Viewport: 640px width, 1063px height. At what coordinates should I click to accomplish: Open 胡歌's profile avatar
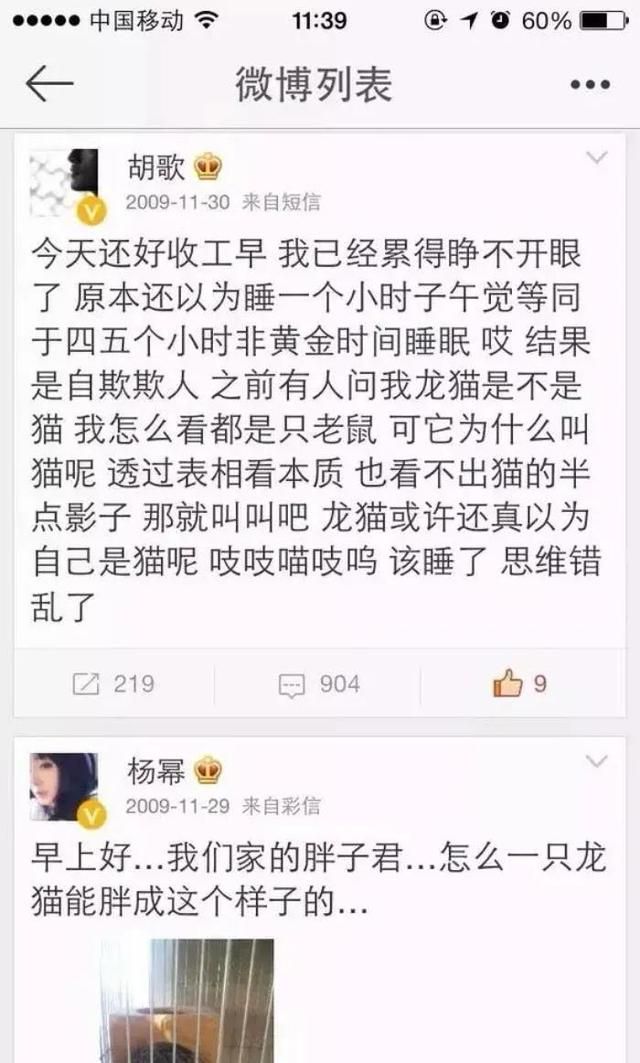coord(66,184)
